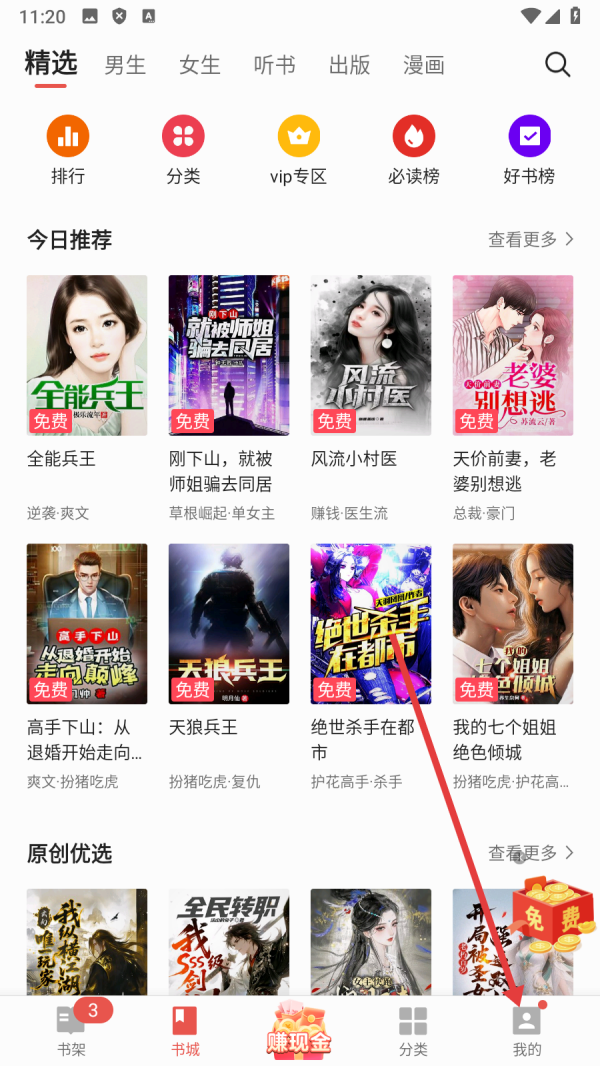Screen dimensions: 600x1066
Task: Go to the 书架 bookshelf tab
Action: tap(71, 1031)
